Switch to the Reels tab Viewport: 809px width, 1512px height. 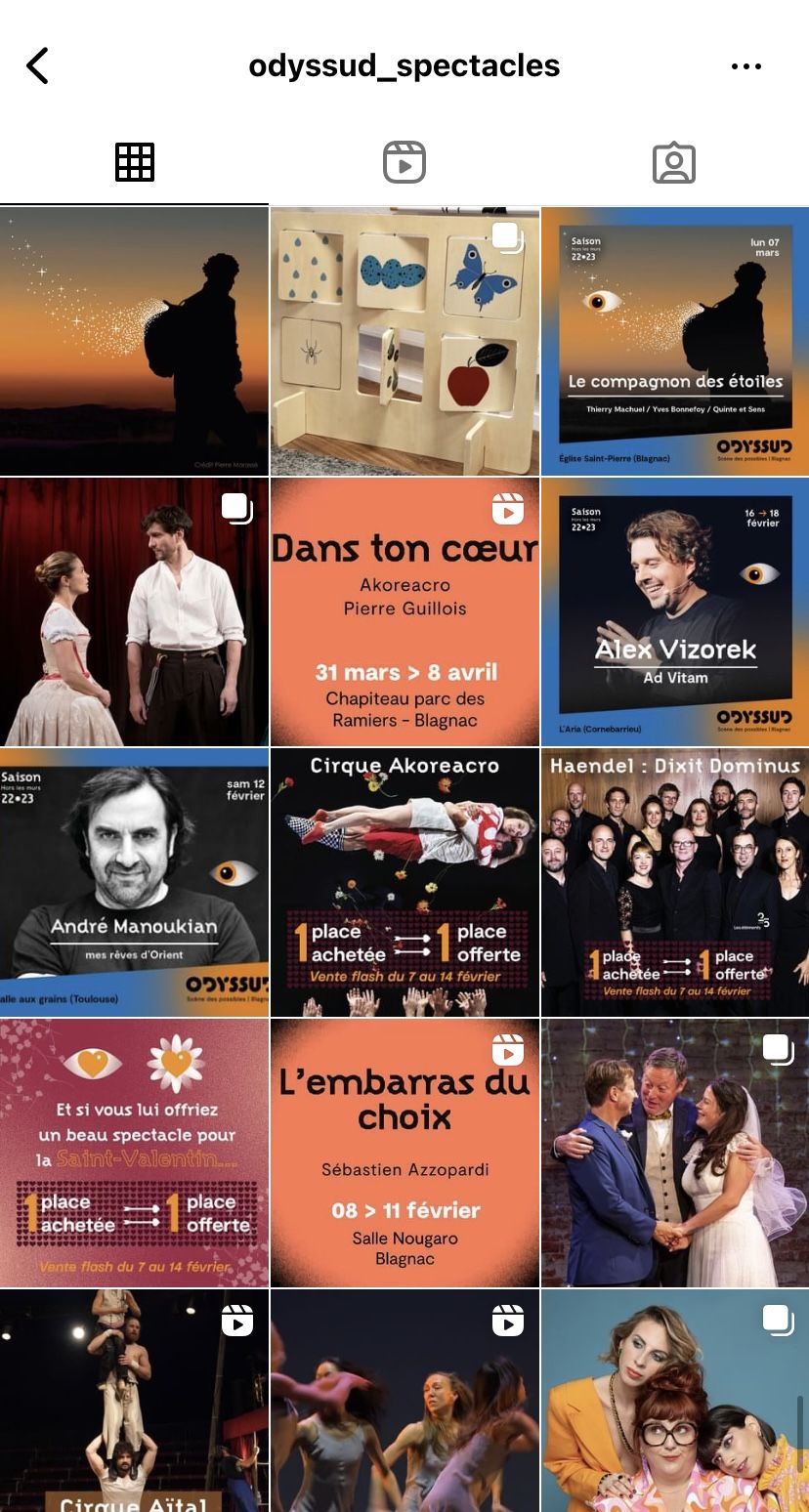pos(404,162)
